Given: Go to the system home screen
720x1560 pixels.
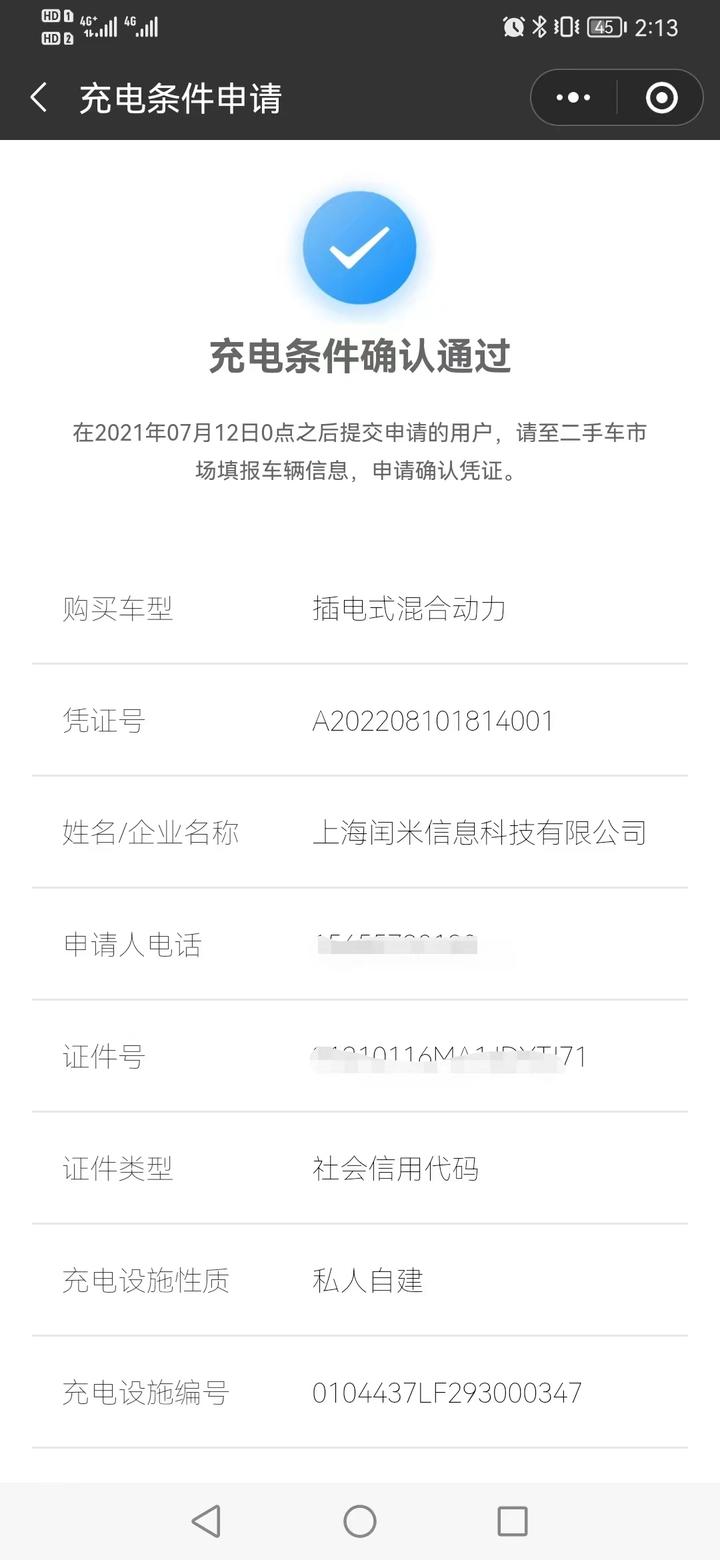Looking at the screenshot, I should 360,1521.
